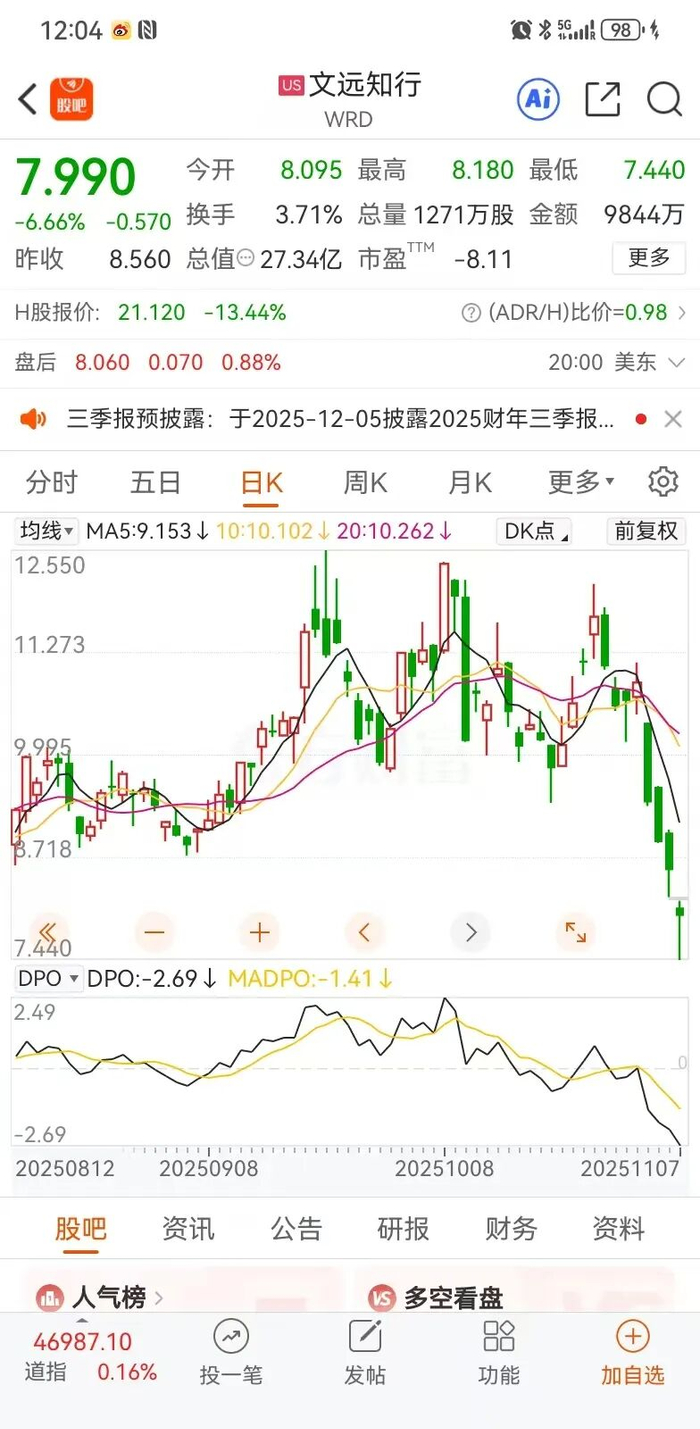700x1429 pixels.
Task: Dismiss the 三季报预披露 announcement banner
Action: point(673,419)
